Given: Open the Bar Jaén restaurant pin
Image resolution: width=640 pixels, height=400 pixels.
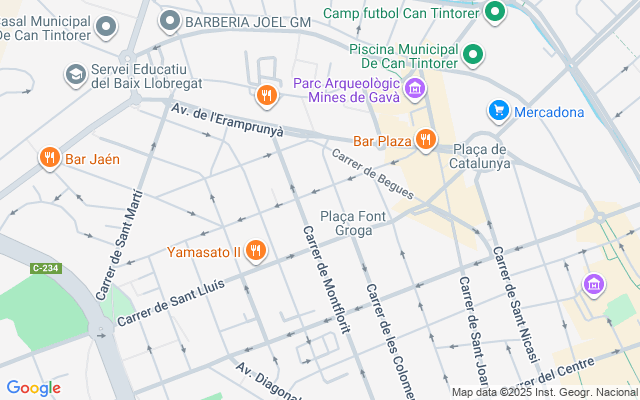Looking at the screenshot, I should [49, 158].
